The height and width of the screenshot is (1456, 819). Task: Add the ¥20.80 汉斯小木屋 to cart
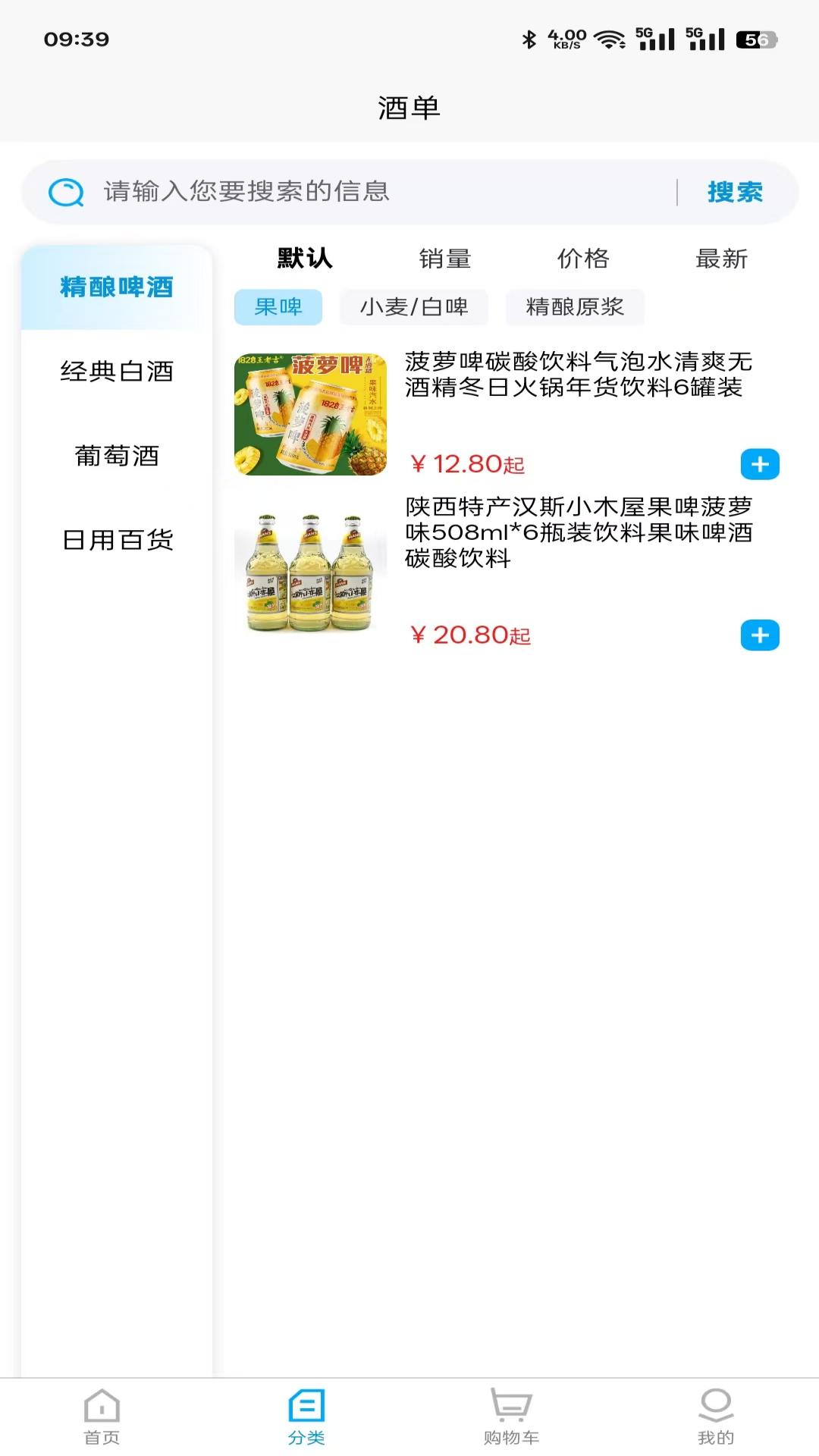point(760,635)
